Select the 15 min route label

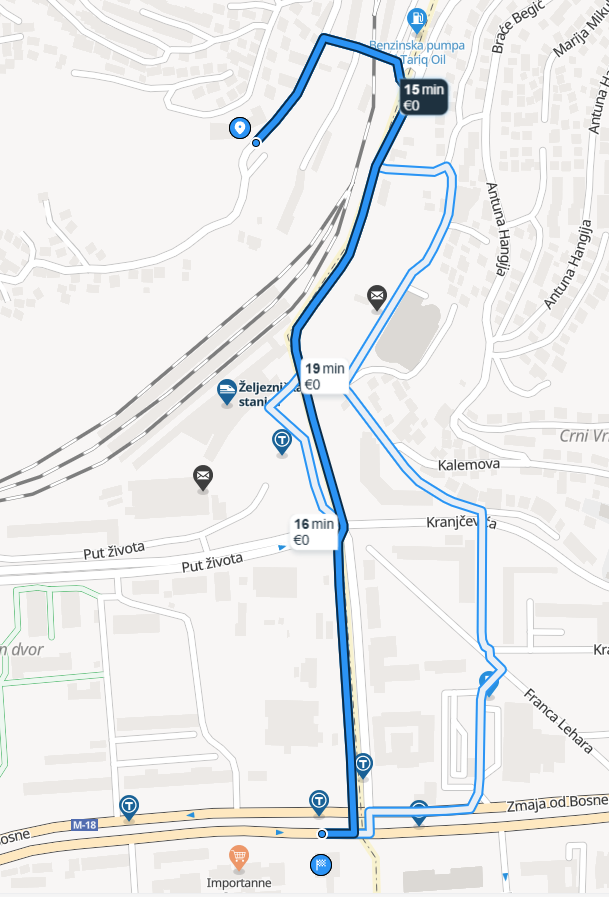[422, 98]
